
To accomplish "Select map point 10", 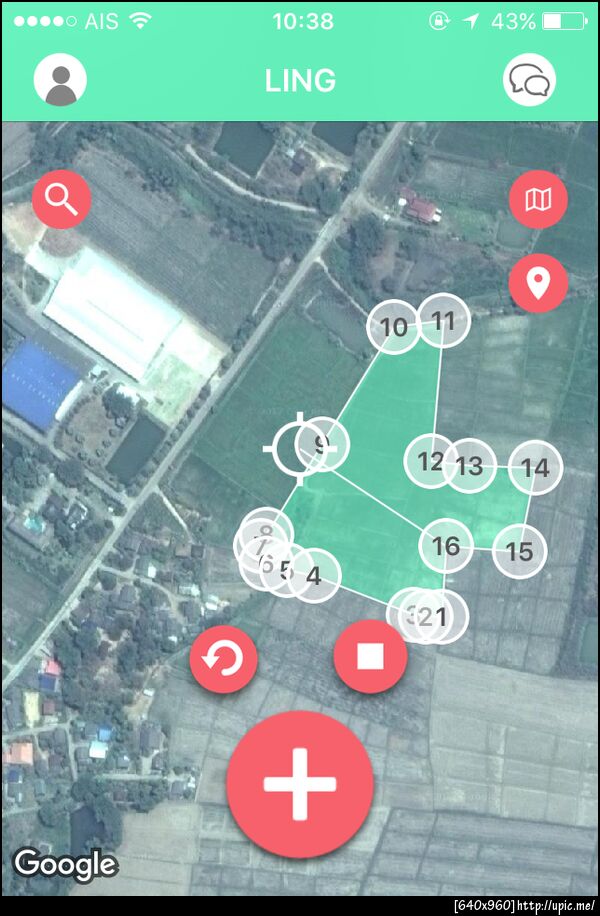I will point(393,327).
